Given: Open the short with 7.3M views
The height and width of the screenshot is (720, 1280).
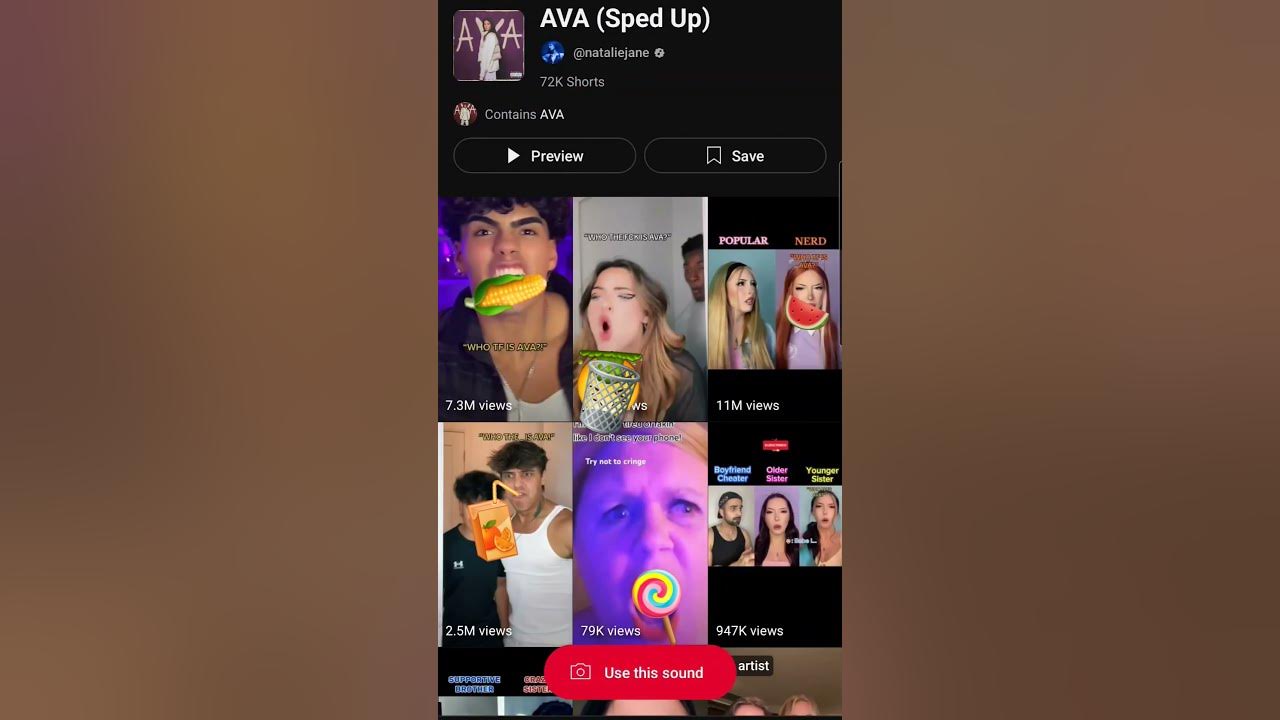Looking at the screenshot, I should (x=505, y=308).
